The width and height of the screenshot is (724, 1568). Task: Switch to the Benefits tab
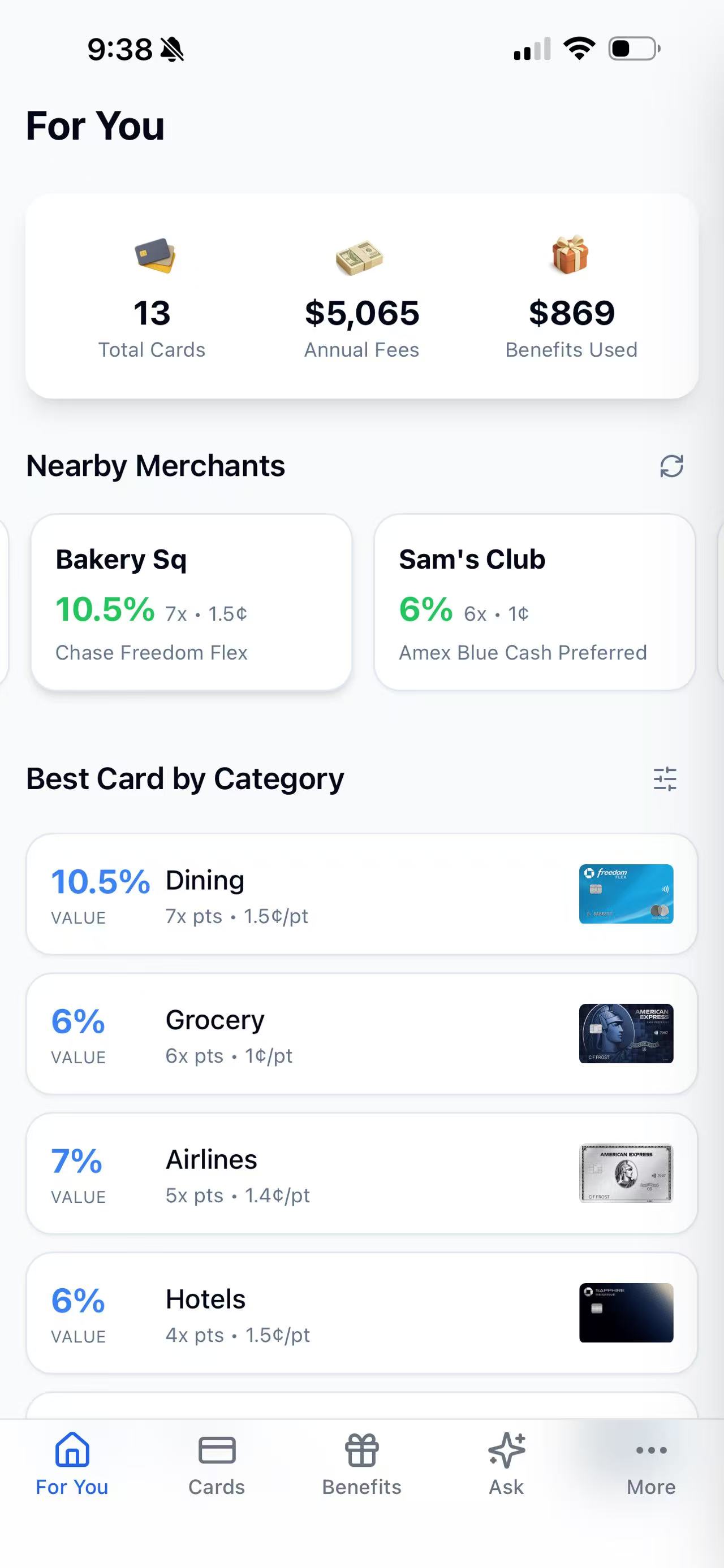coord(361,1463)
